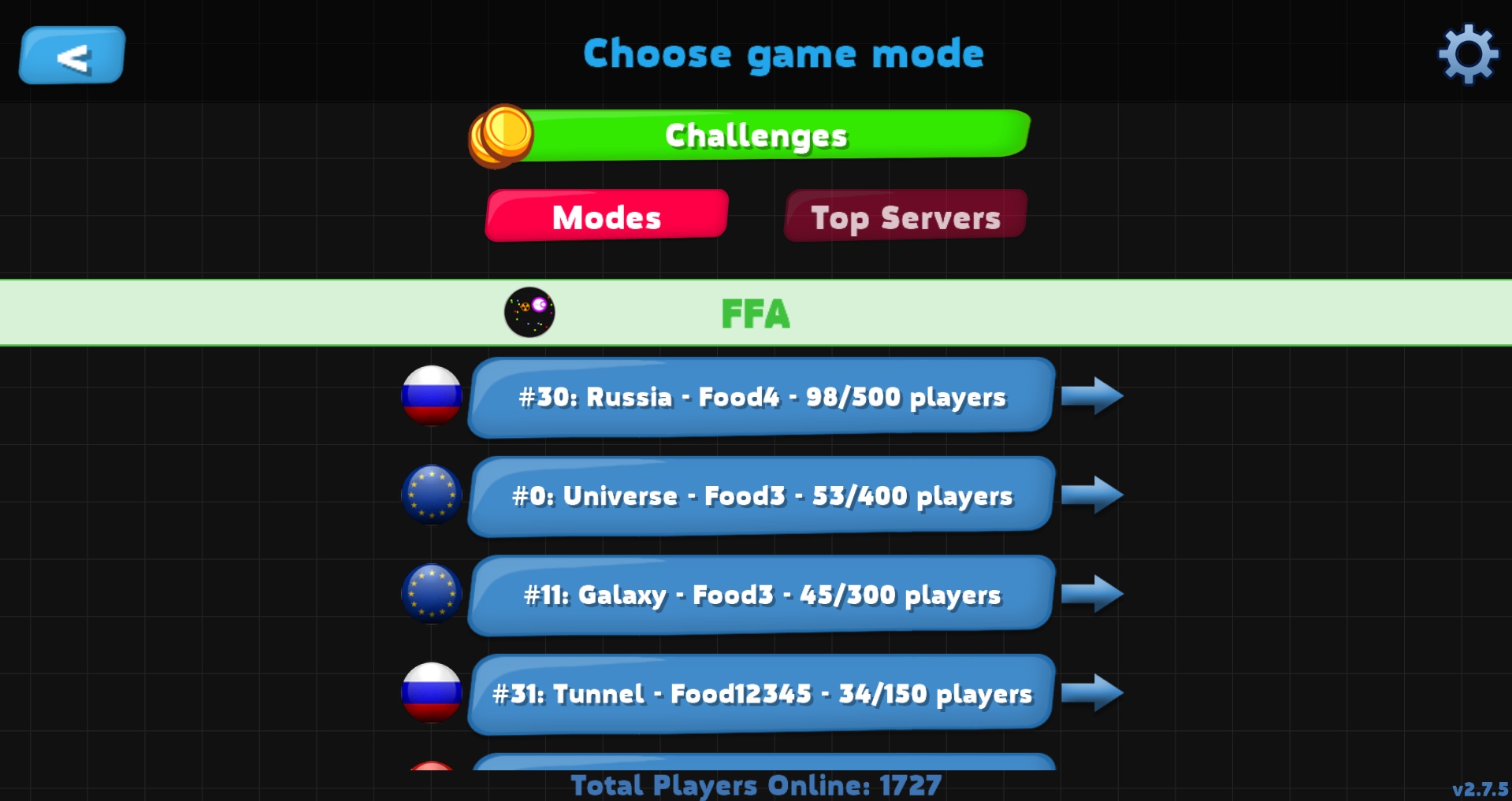1512x801 pixels.
Task: Switch to the Top Servers tab
Action: 905,217
